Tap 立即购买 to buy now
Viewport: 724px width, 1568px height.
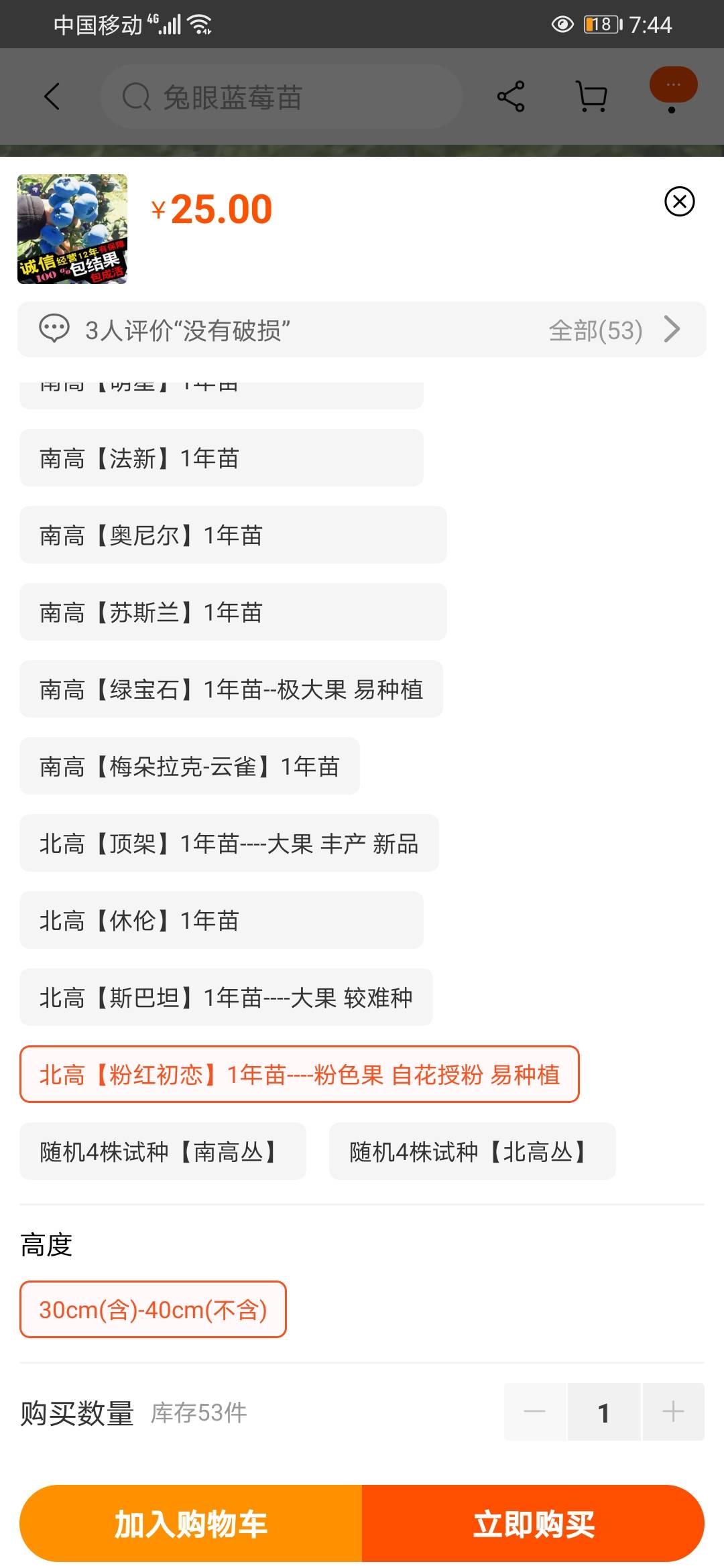534,1524
